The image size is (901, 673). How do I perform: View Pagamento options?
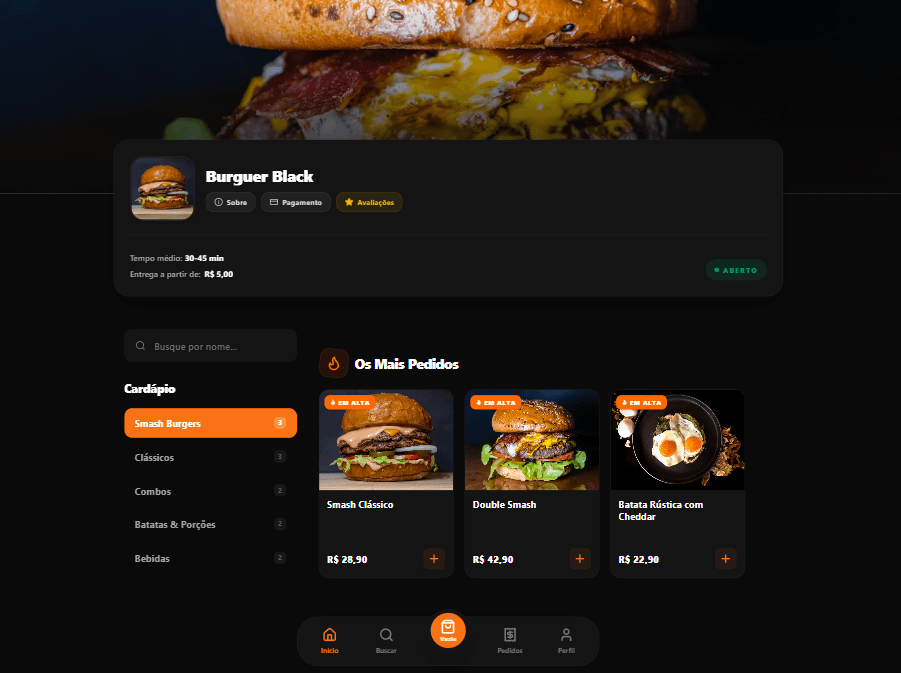295,202
